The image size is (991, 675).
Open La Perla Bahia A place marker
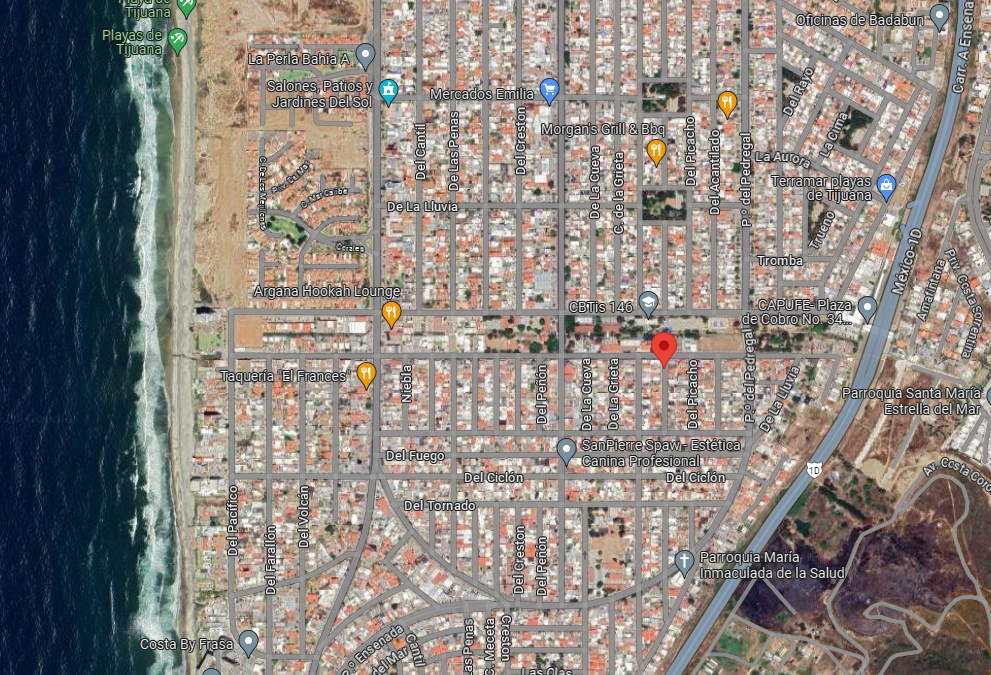[x=365, y=56]
